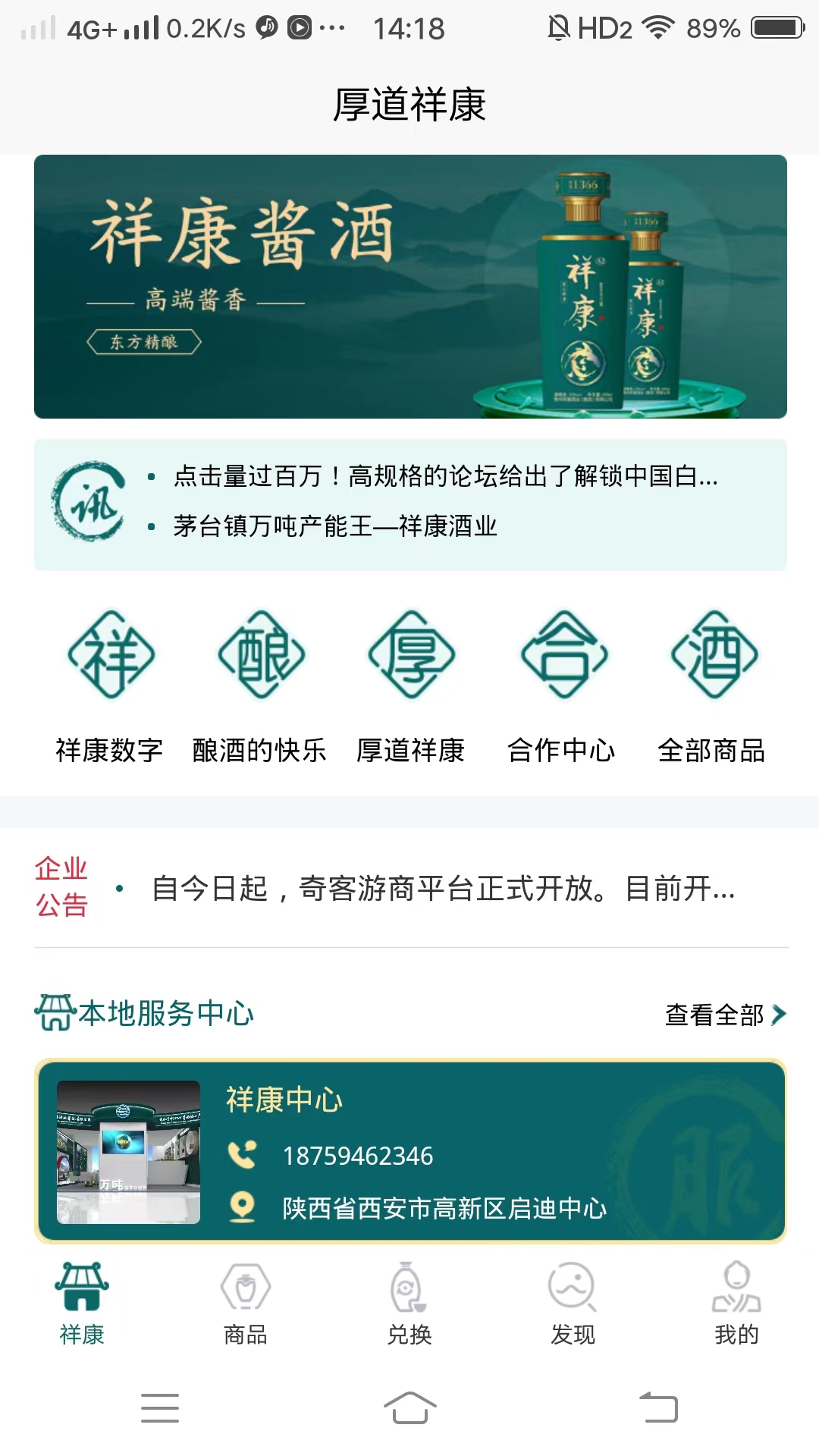Screen dimensions: 819x1456
Task: Open the 点击量过百万 news headline
Action: tap(445, 476)
